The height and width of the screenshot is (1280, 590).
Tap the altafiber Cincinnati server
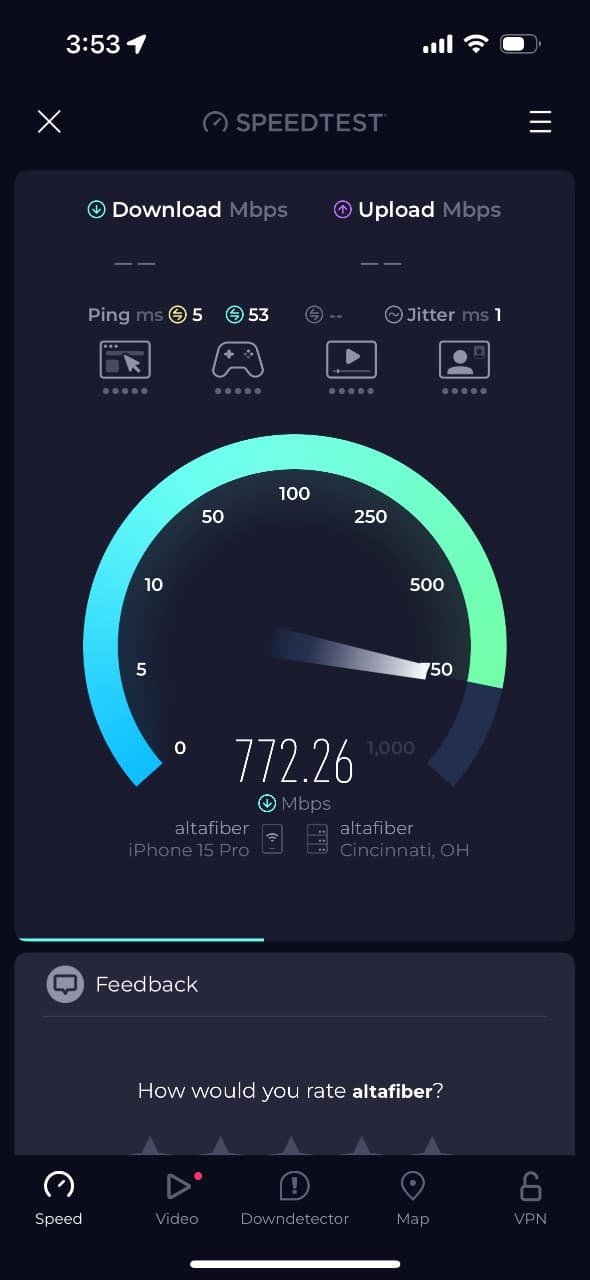[x=388, y=839]
